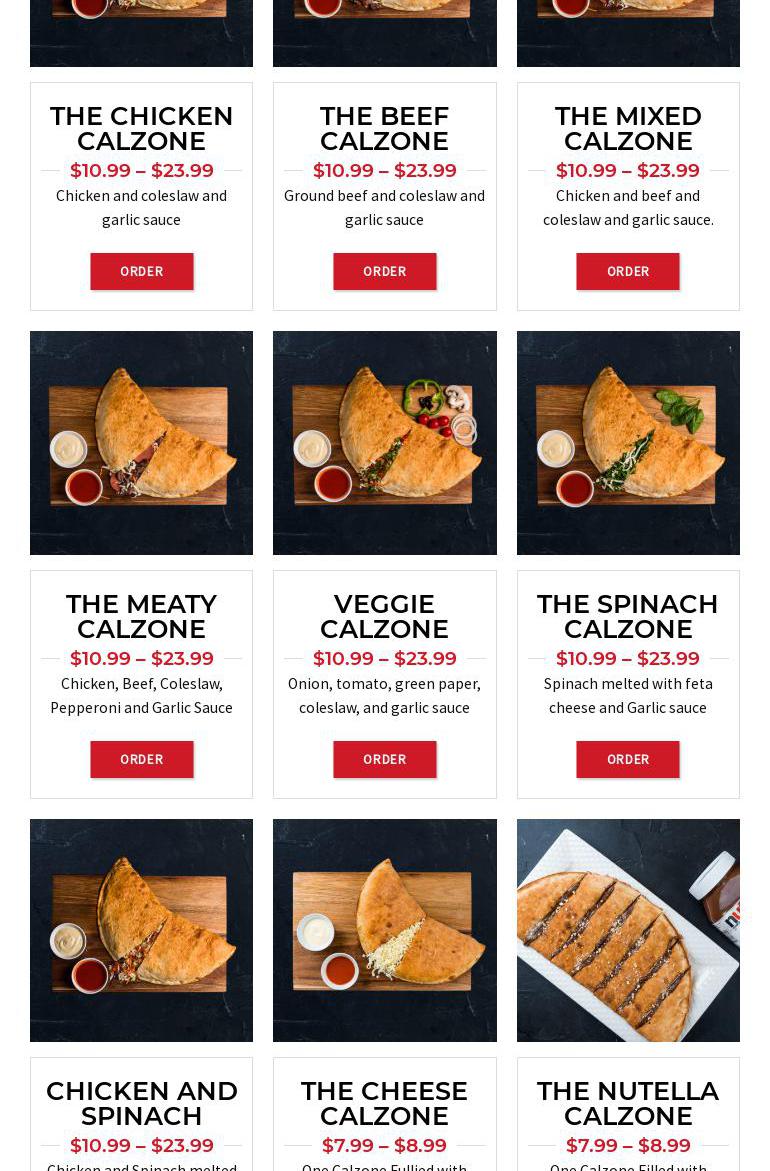Order The Mixed Calzone
The image size is (770, 1171).
(627, 271)
